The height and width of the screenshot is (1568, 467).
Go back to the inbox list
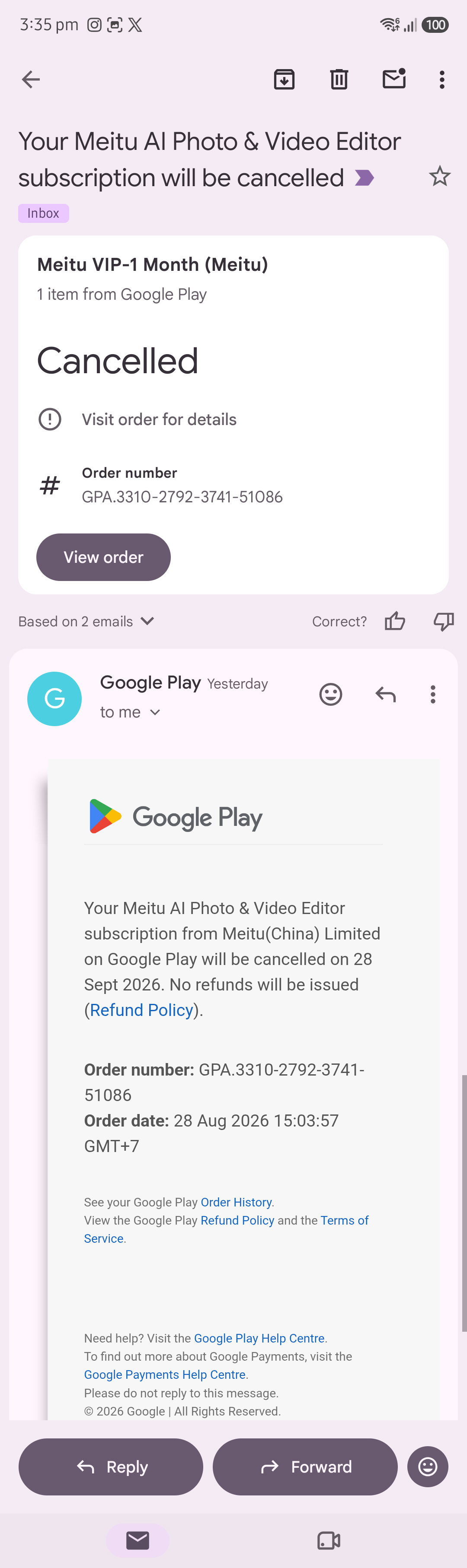[30, 79]
